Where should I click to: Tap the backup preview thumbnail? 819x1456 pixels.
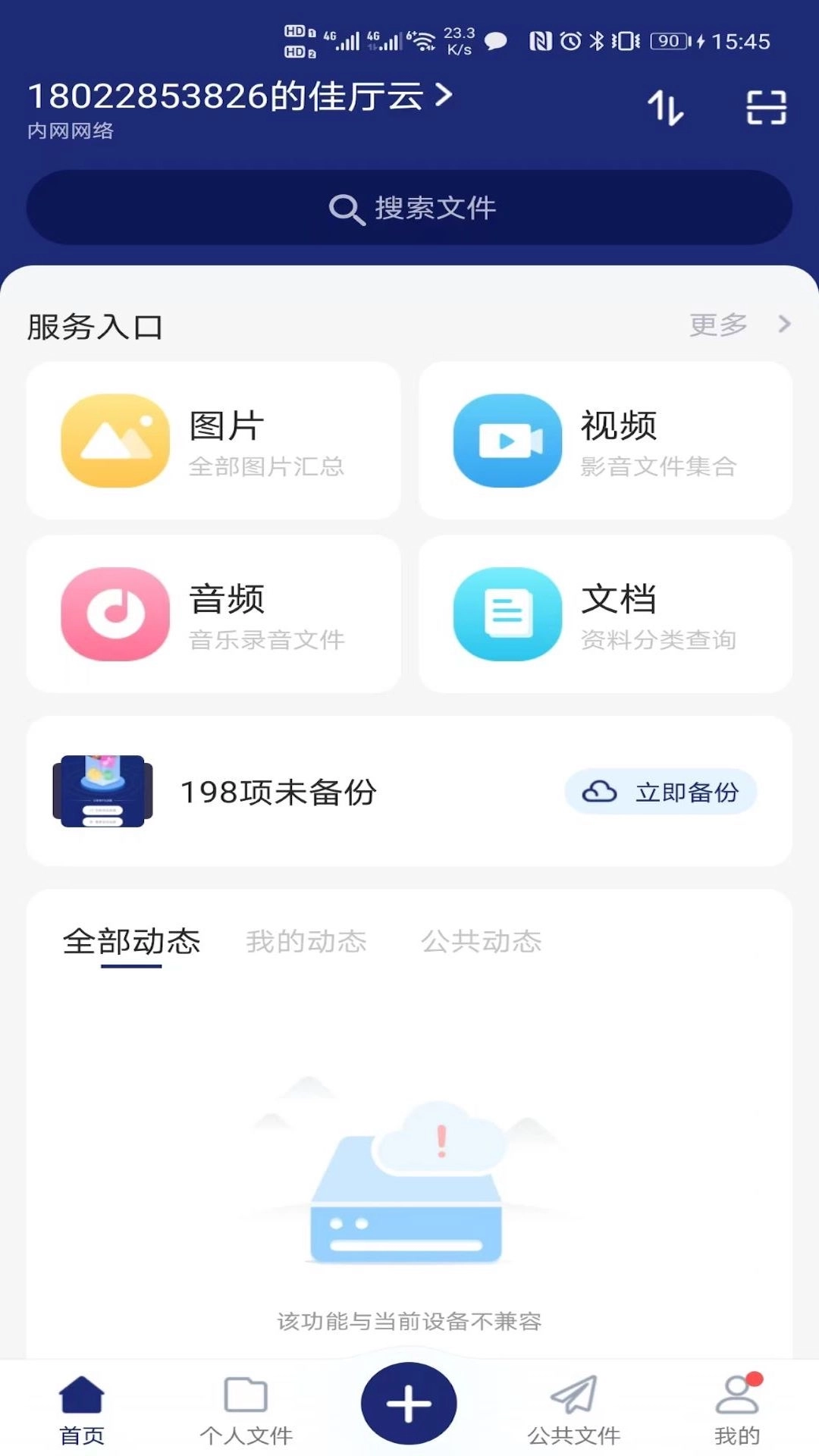(x=103, y=791)
